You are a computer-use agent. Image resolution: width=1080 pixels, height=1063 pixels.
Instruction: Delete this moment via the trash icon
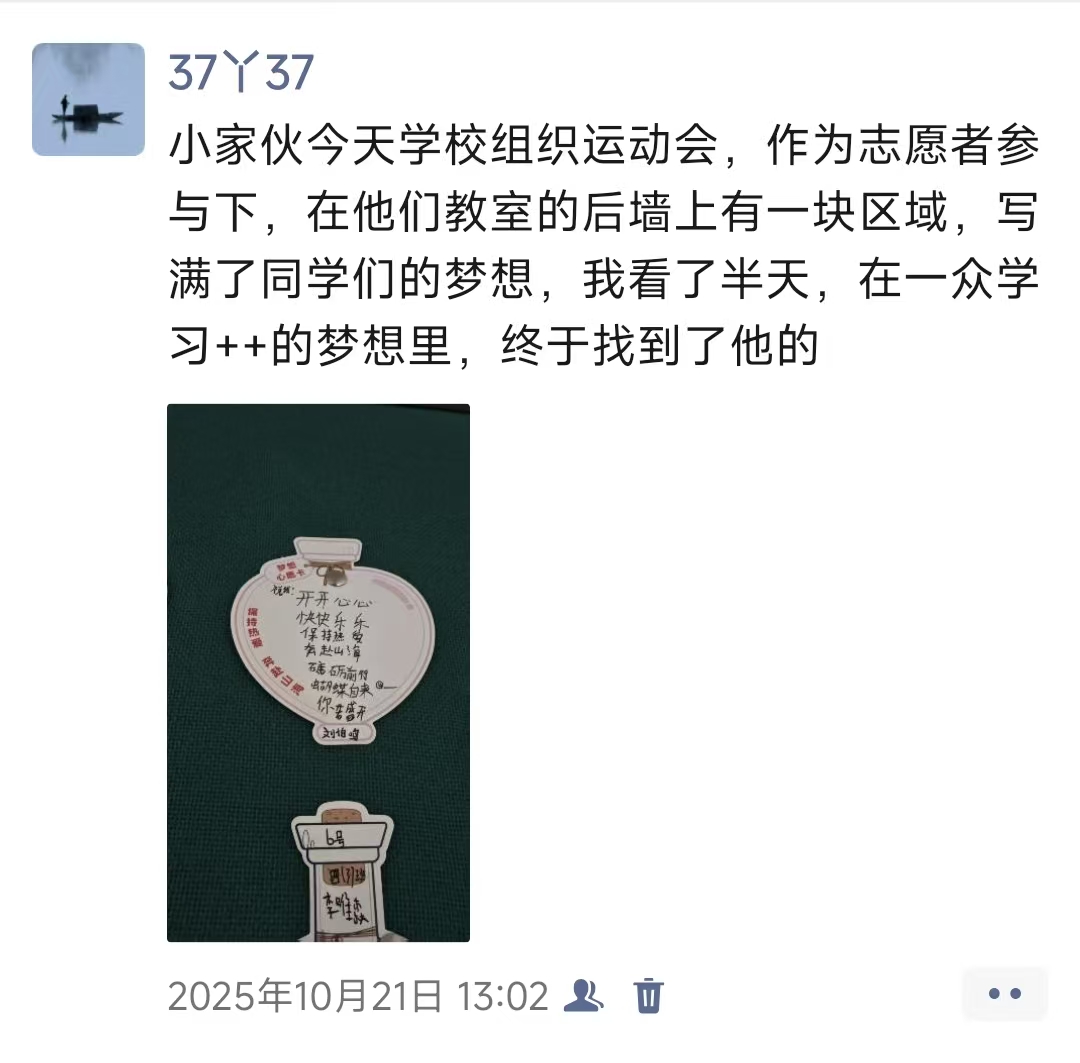(x=649, y=995)
